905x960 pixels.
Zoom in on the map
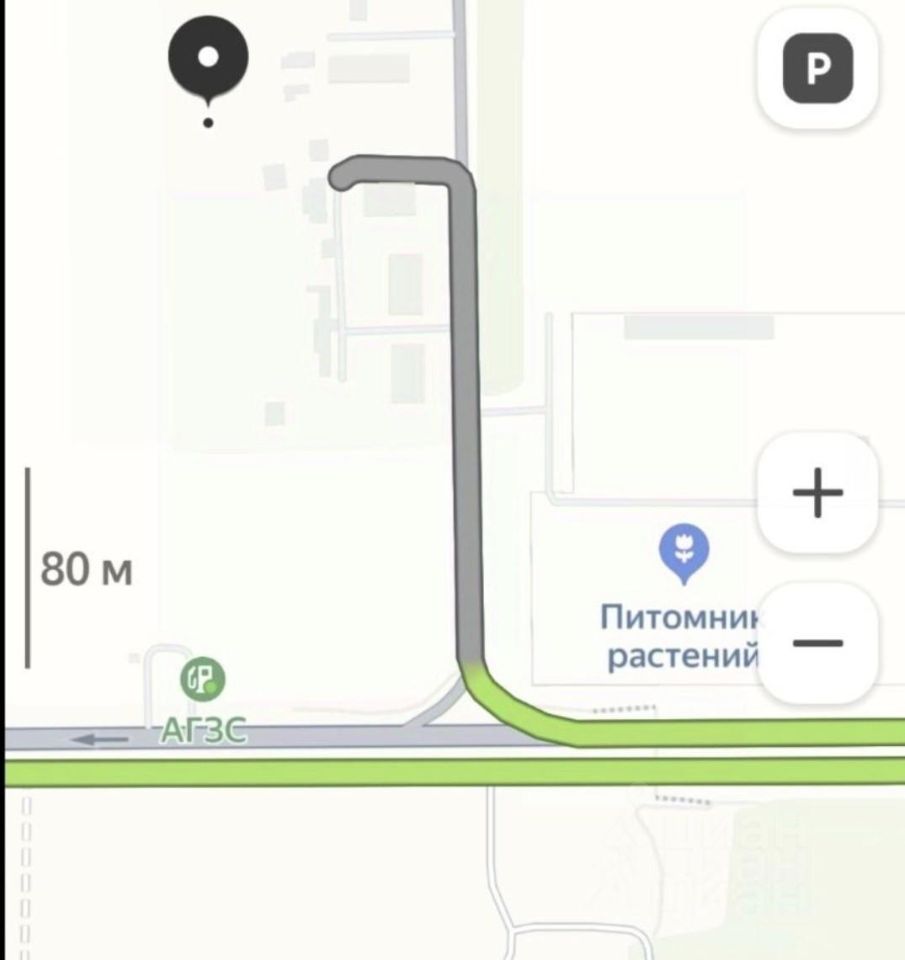(817, 493)
